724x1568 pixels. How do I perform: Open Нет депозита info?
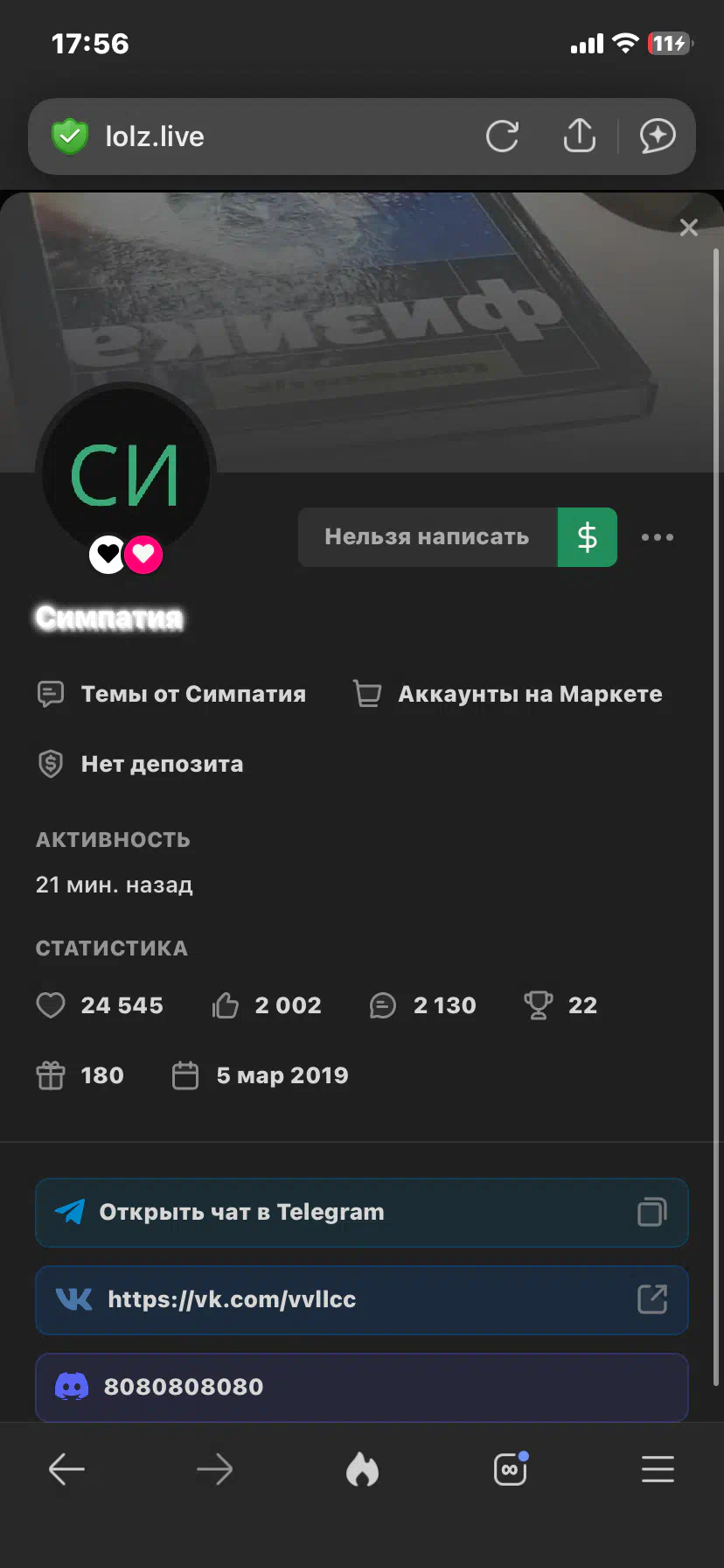tap(142, 764)
